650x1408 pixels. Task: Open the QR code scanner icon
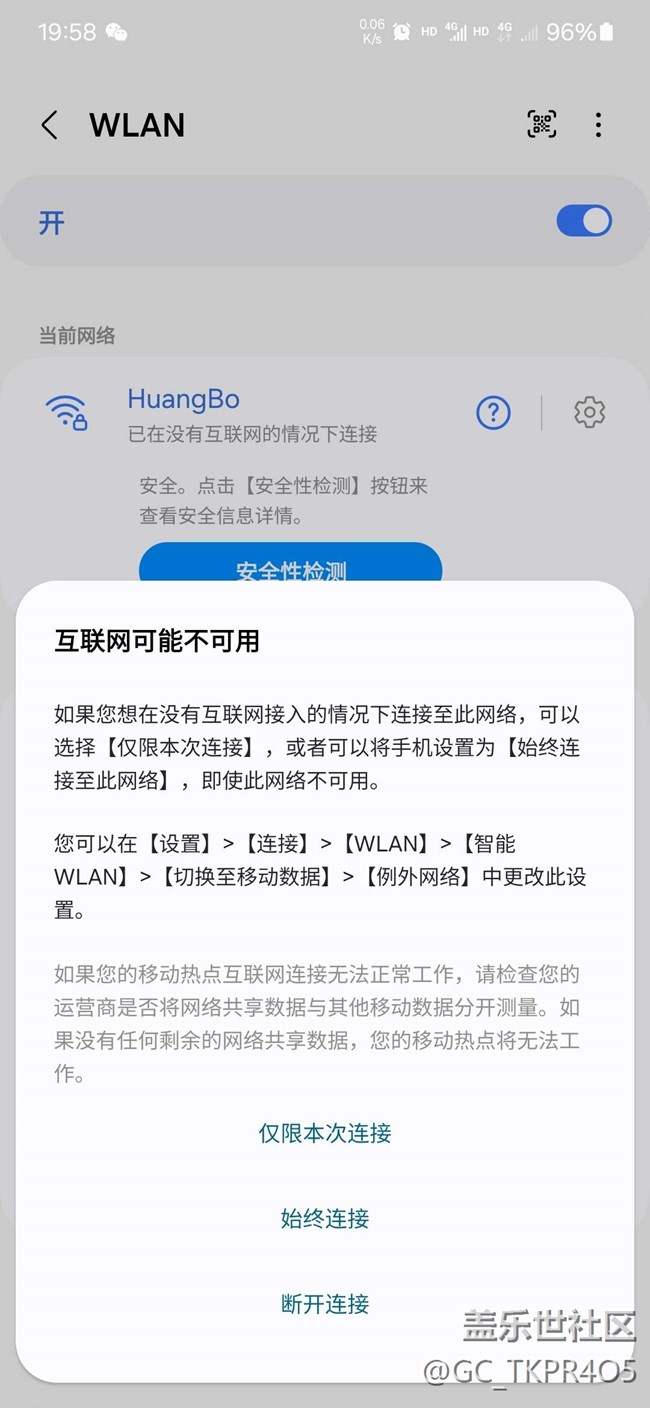[x=542, y=124]
